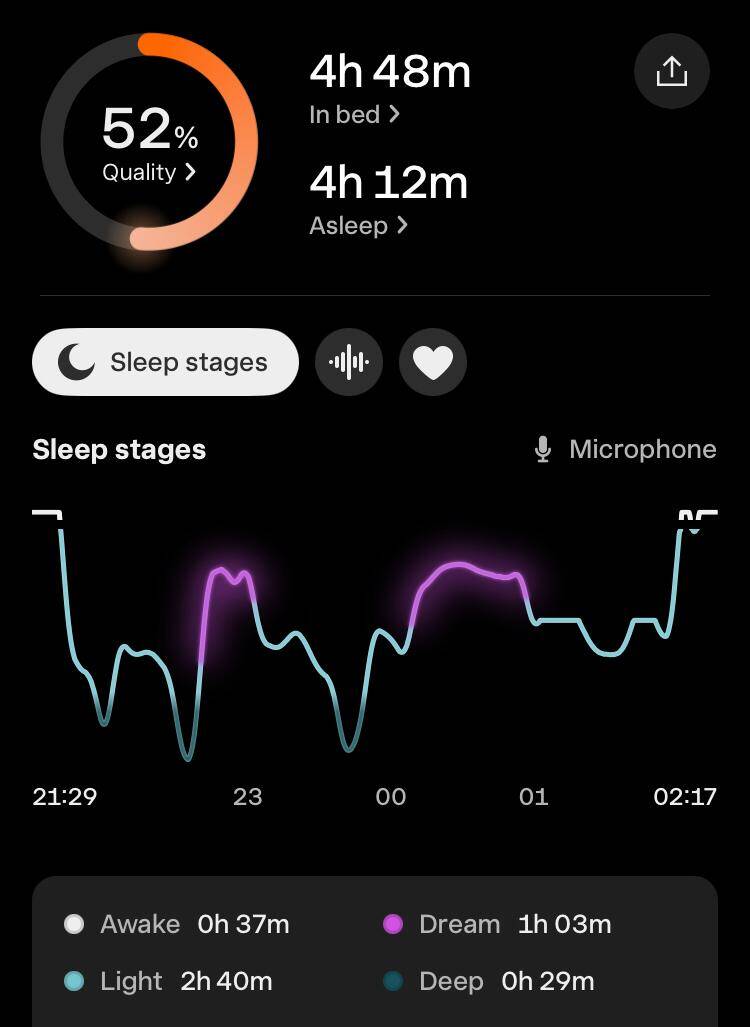Switch to the sound waveform view

click(x=349, y=362)
